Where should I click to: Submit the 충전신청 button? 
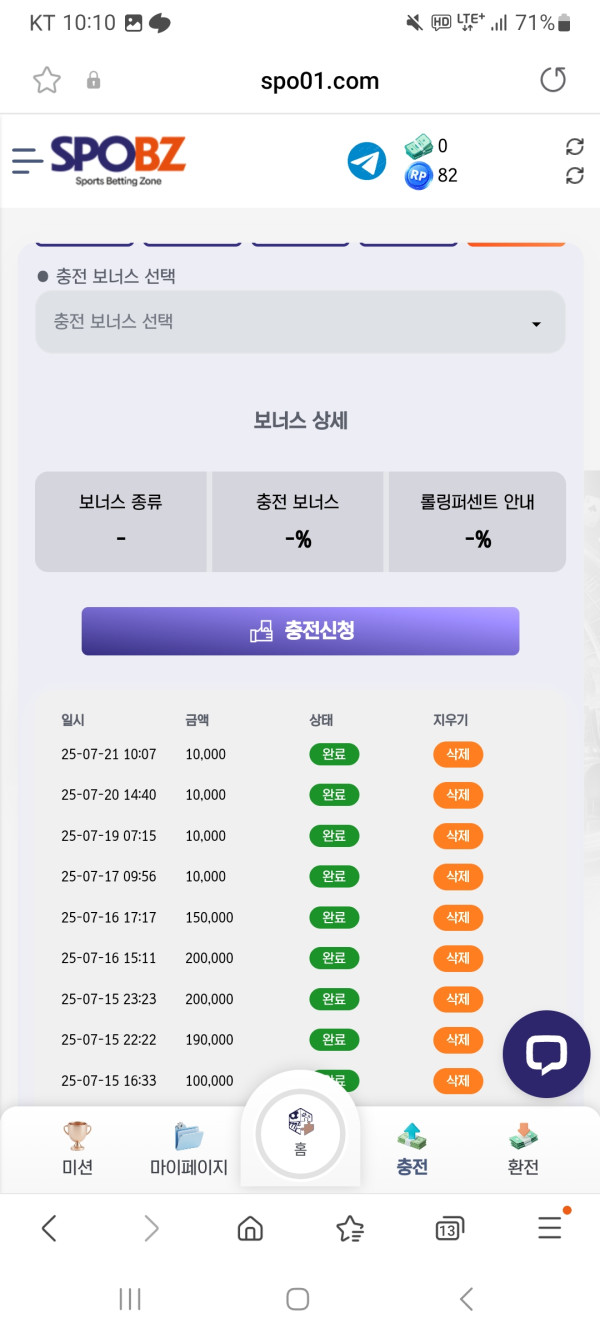(x=300, y=631)
